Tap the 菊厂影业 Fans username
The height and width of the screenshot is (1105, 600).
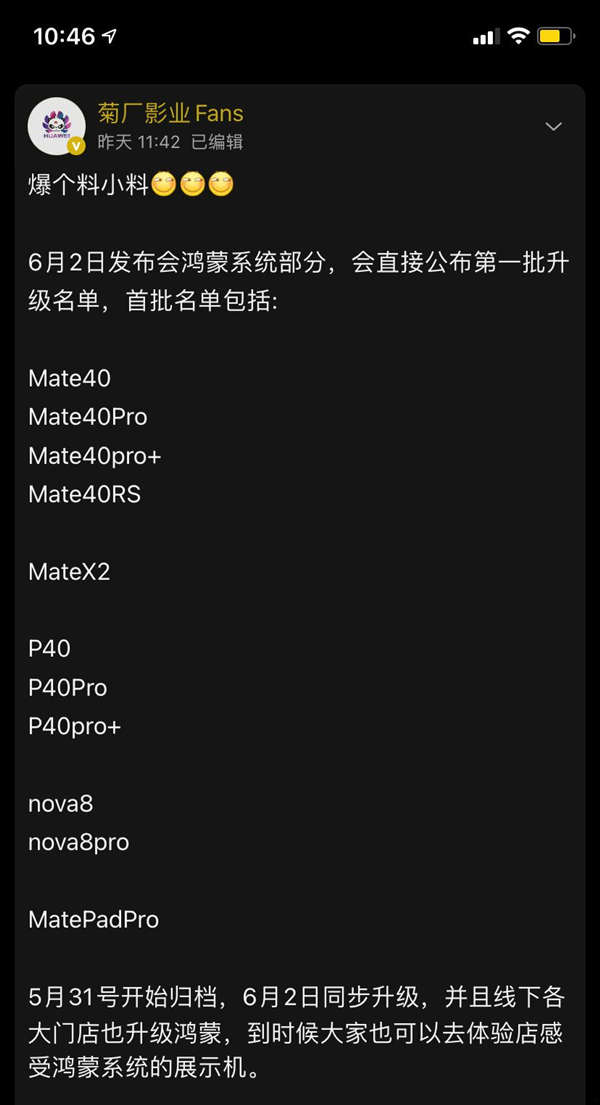(171, 113)
